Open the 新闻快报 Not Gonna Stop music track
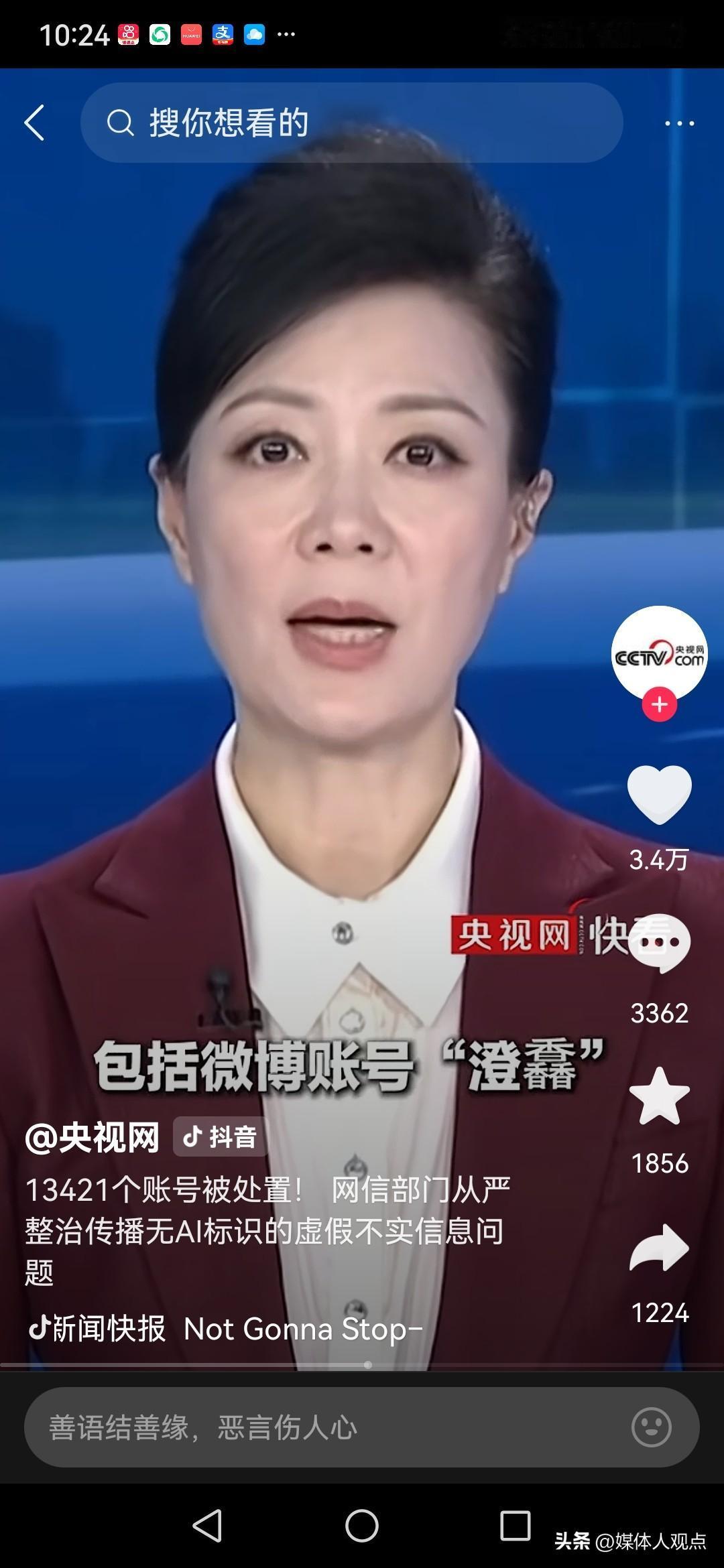724x1568 pixels. coord(221,1330)
